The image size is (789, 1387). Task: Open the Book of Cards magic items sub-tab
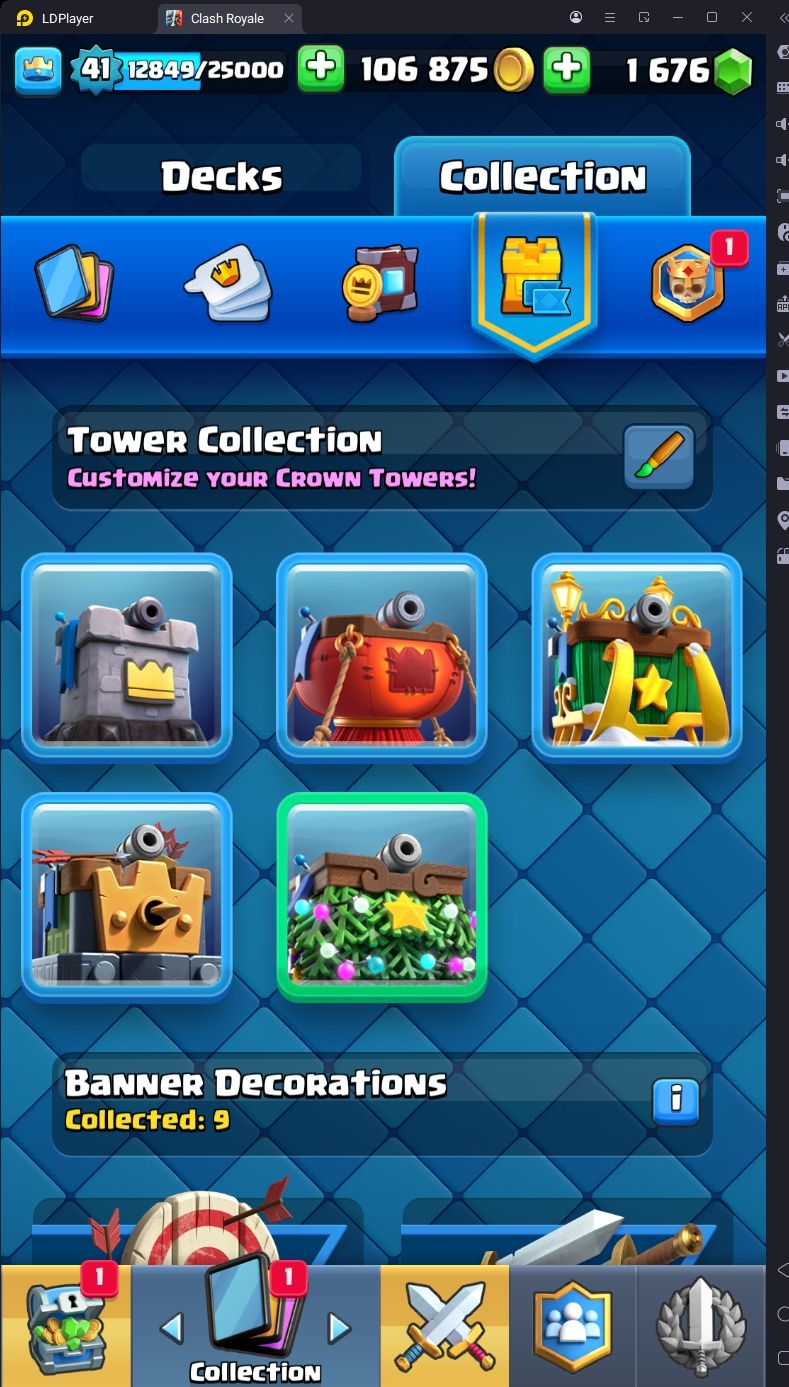coord(380,284)
